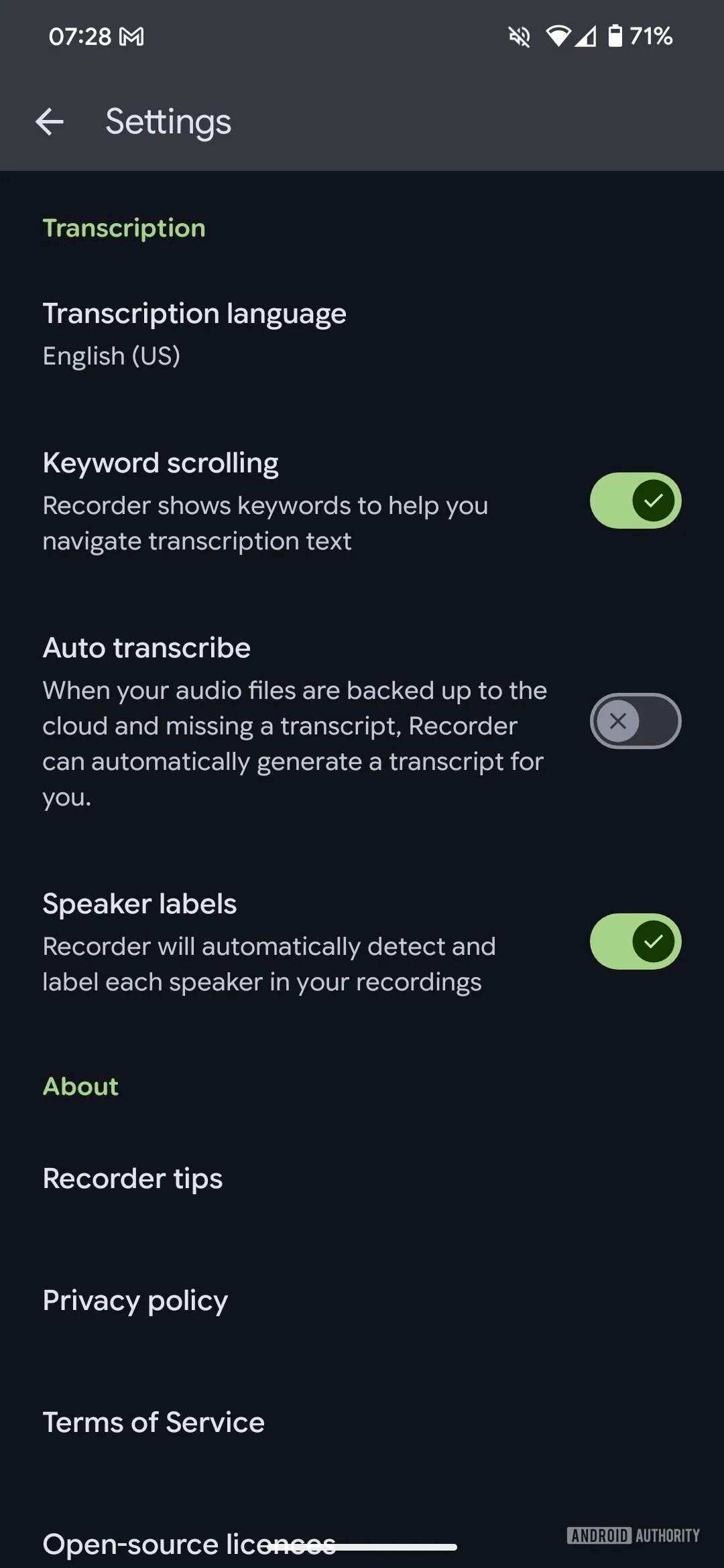Go back from Settings
This screenshot has width=724, height=1568.
[50, 122]
